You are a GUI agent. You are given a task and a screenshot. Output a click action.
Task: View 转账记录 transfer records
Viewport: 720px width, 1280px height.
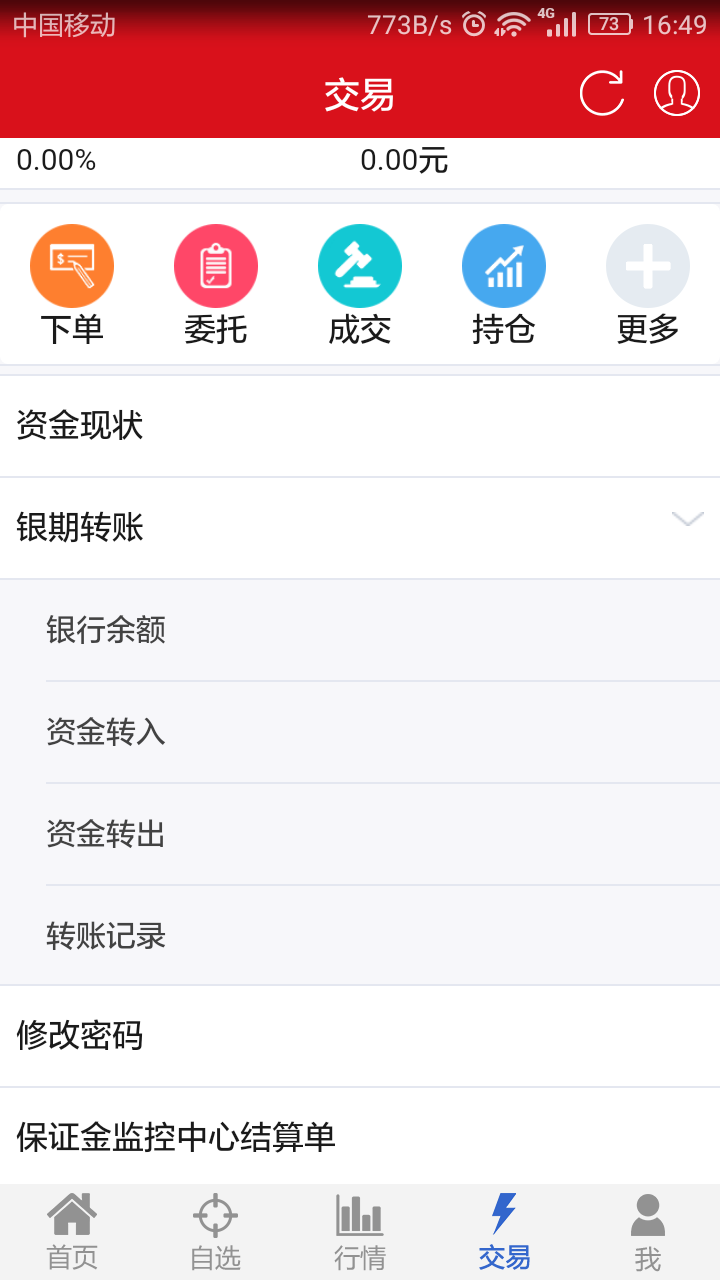click(360, 935)
